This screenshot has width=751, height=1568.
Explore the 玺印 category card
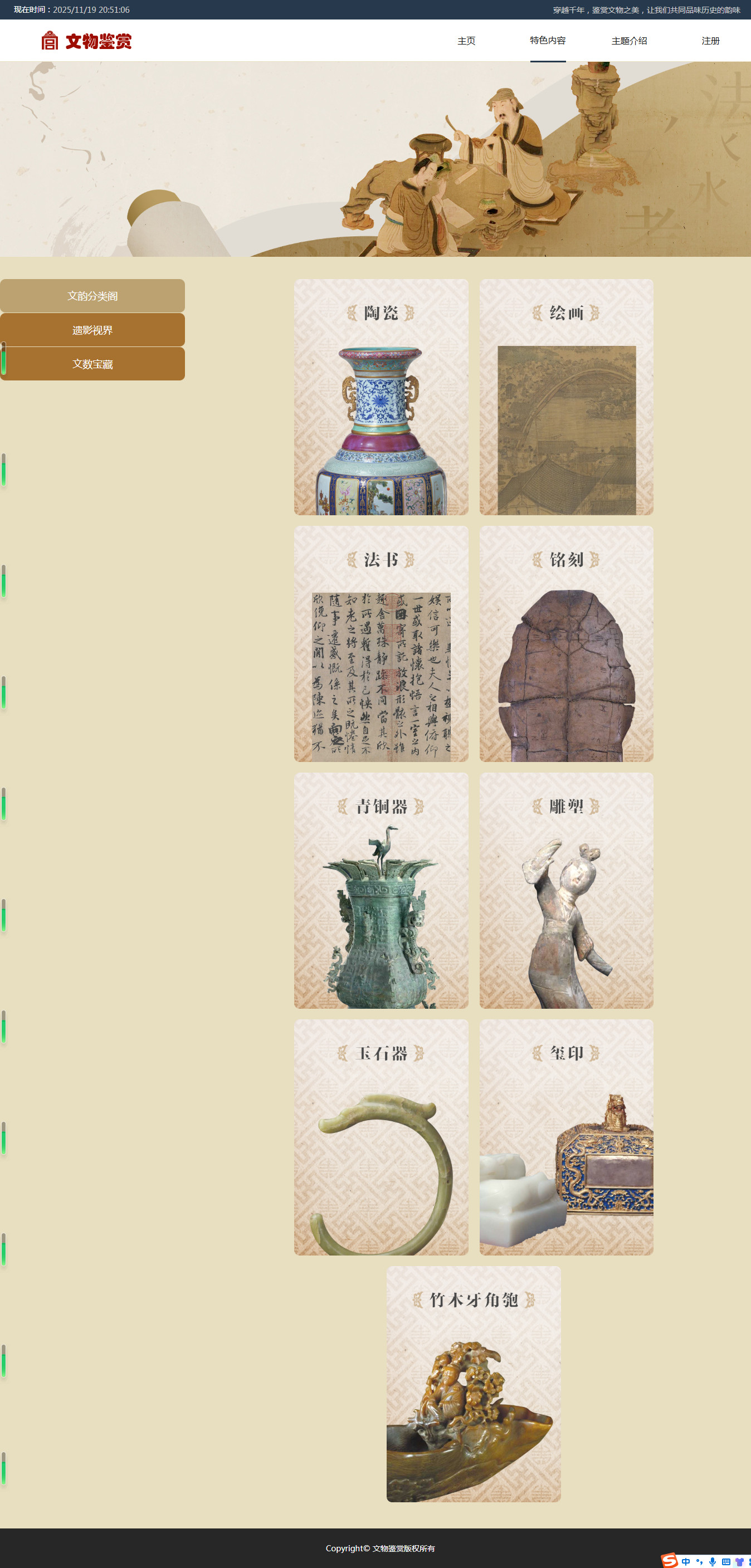point(566,1137)
